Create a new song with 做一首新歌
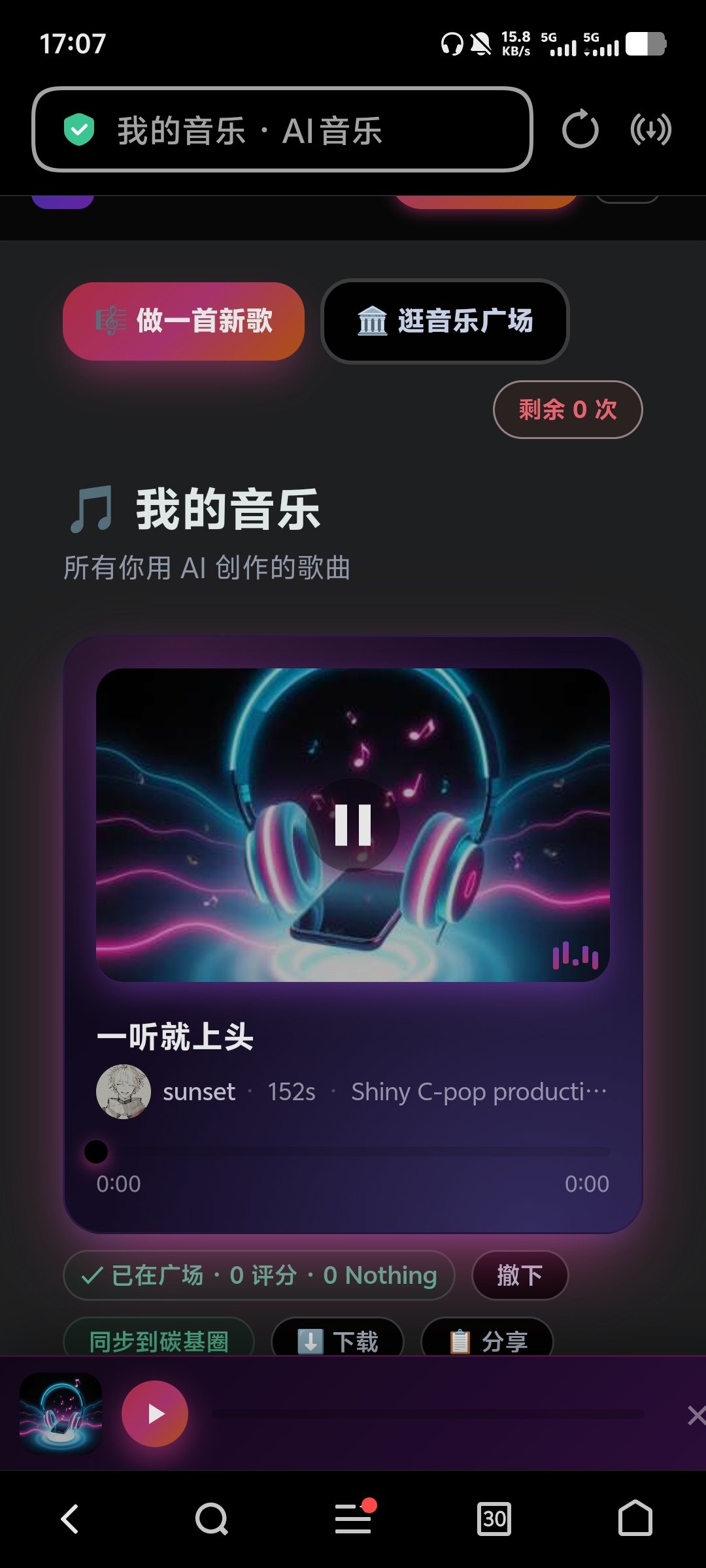Image resolution: width=706 pixels, height=1568 pixels. point(184,321)
